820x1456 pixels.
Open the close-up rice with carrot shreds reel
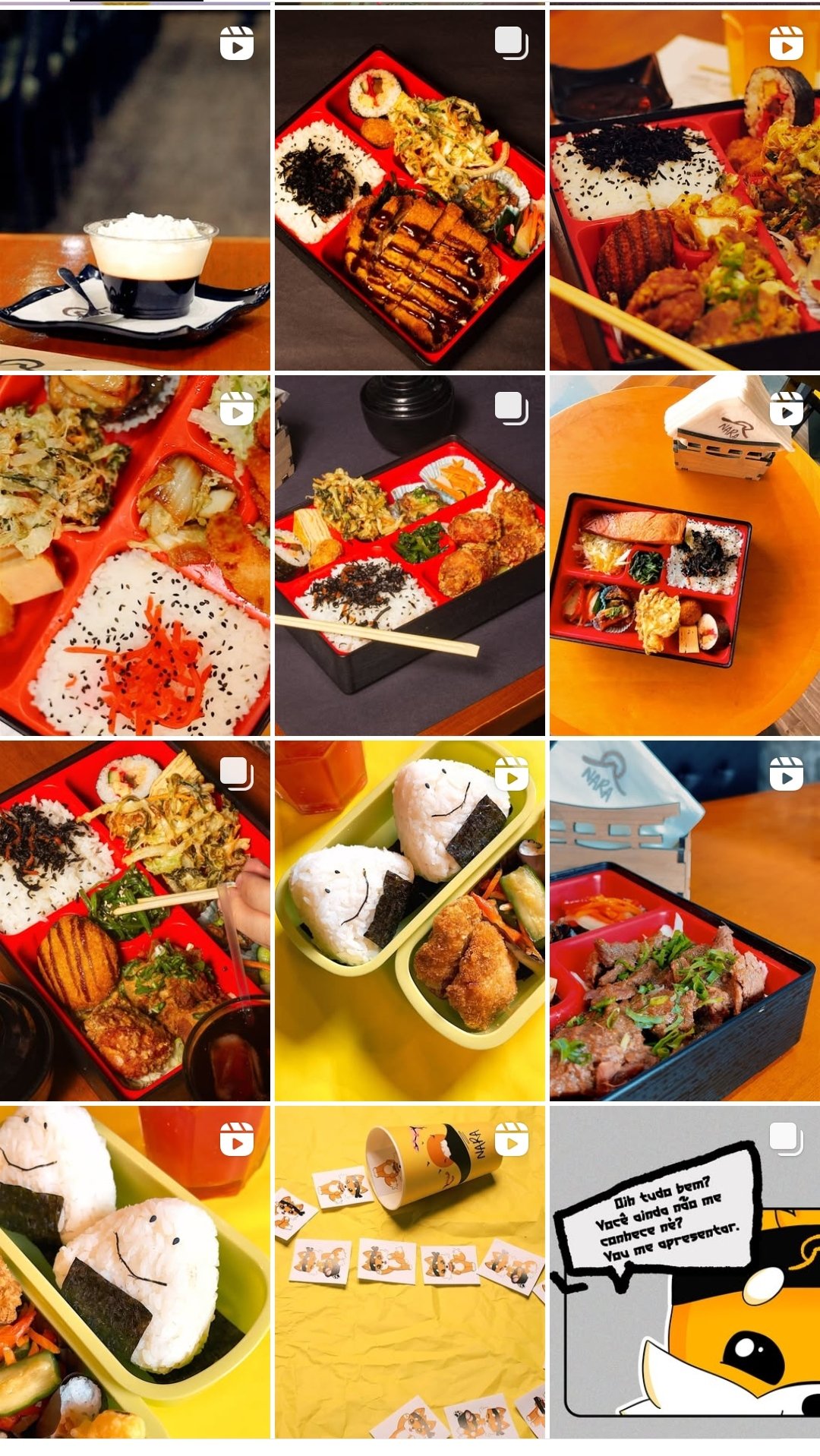(x=134, y=555)
